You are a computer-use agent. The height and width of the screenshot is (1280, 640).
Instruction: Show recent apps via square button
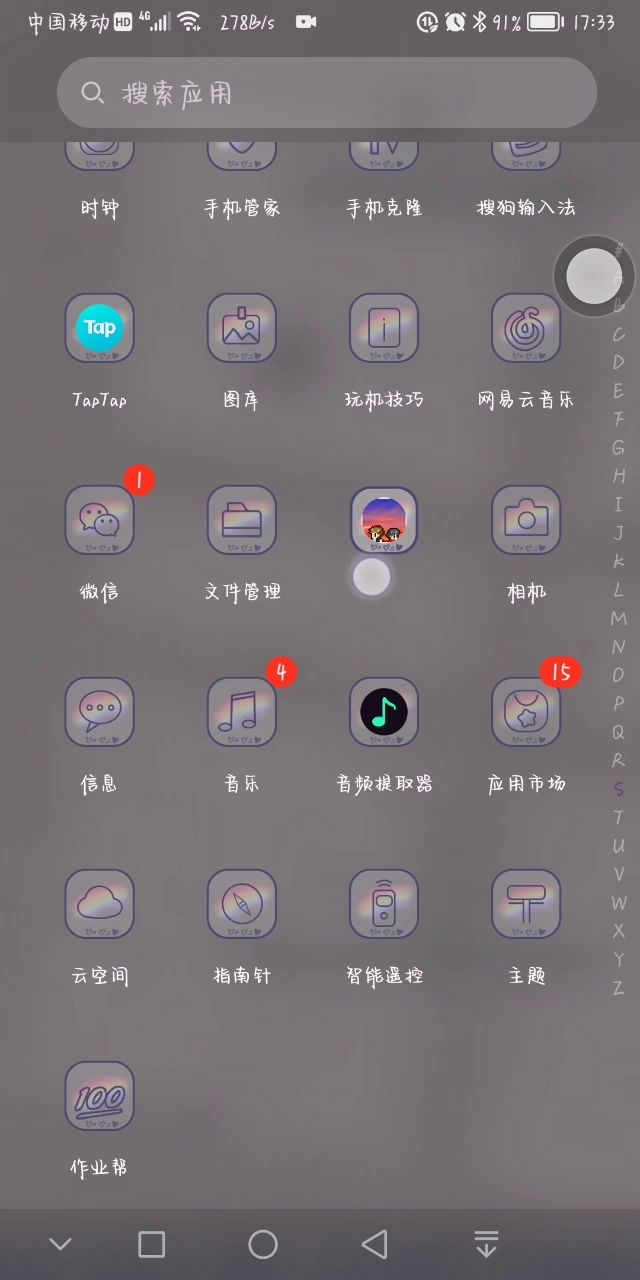point(151,1244)
